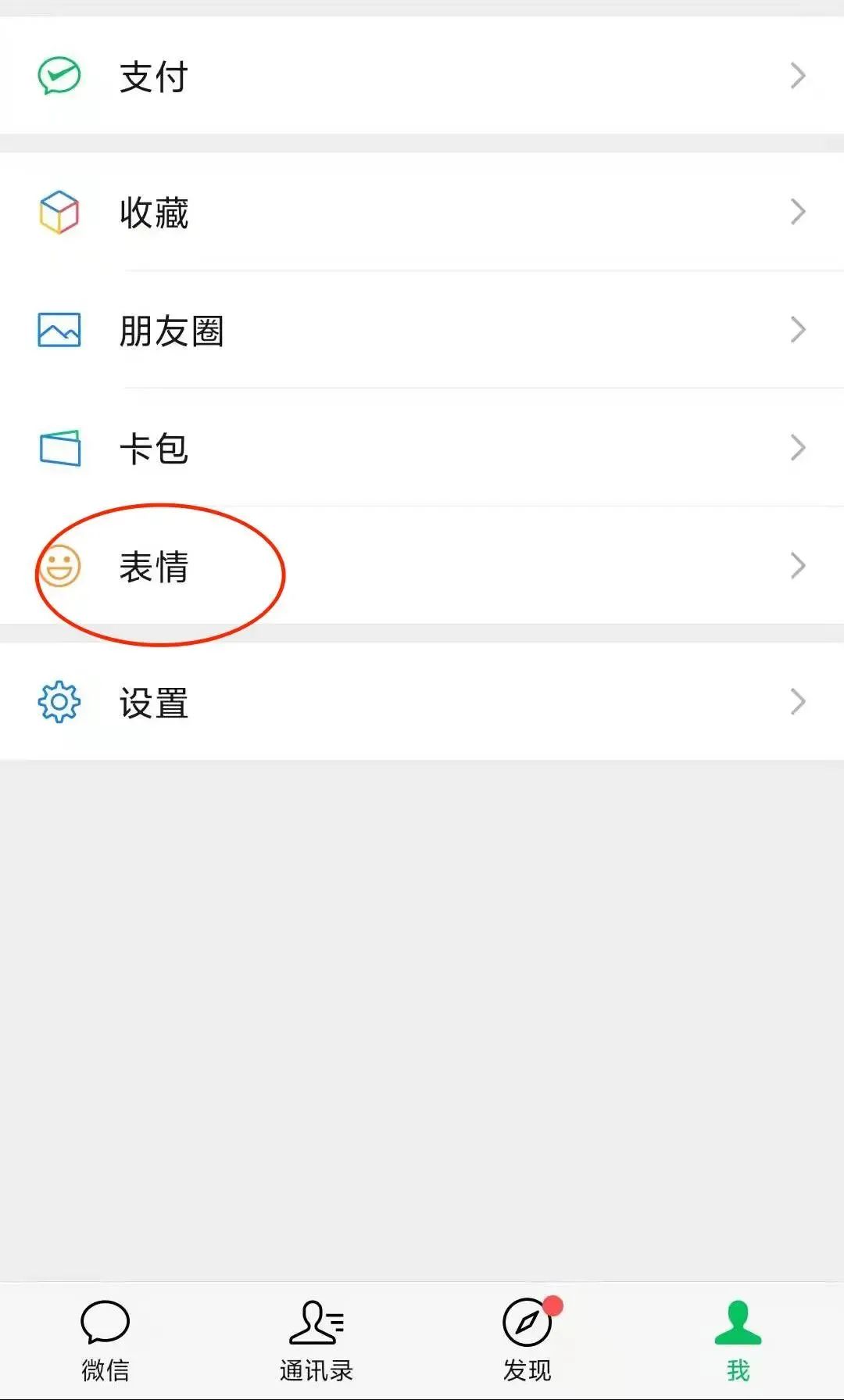
Task: Open the 支付 payment row
Action: (422, 76)
